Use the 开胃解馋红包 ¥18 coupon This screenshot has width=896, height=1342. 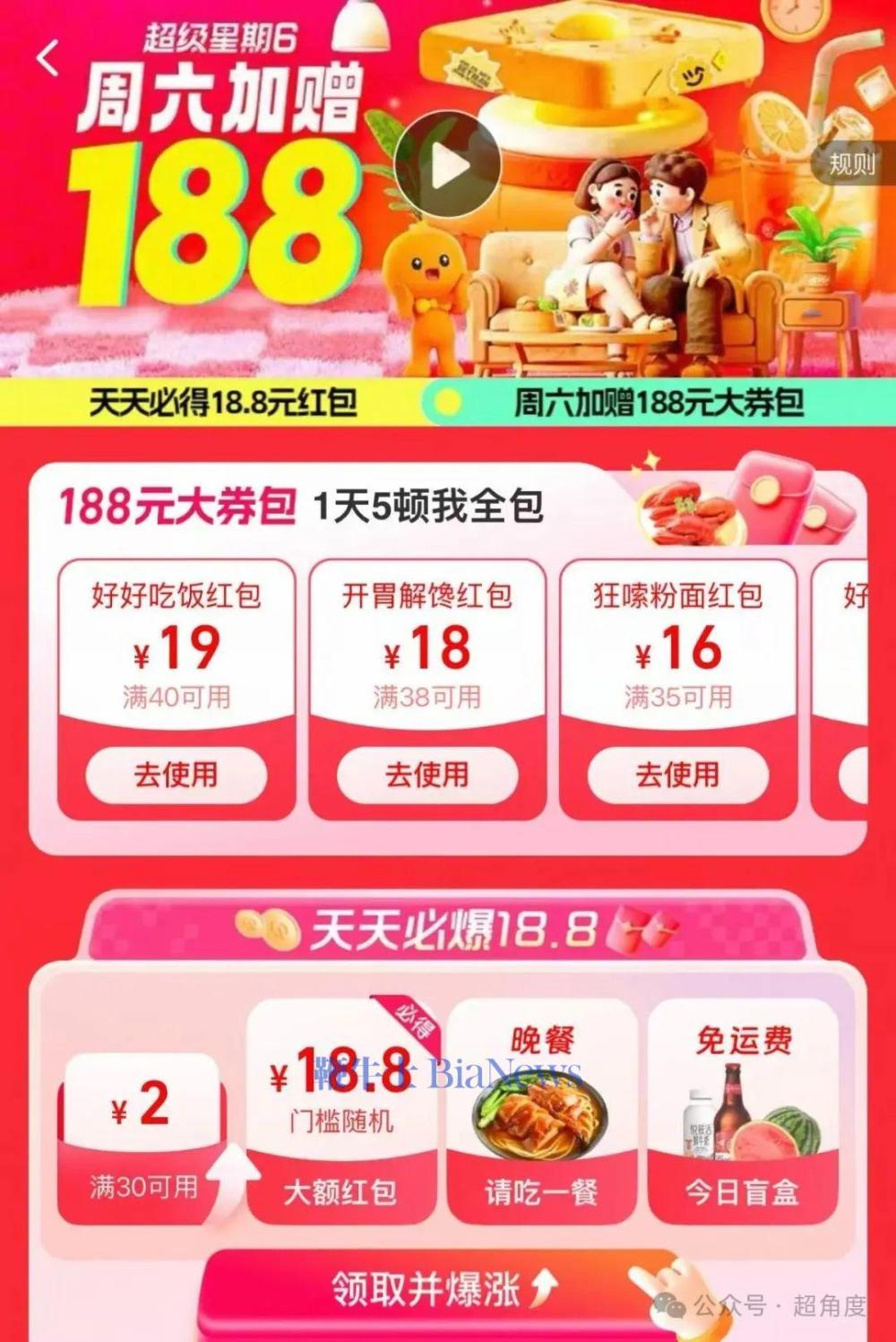point(427,775)
